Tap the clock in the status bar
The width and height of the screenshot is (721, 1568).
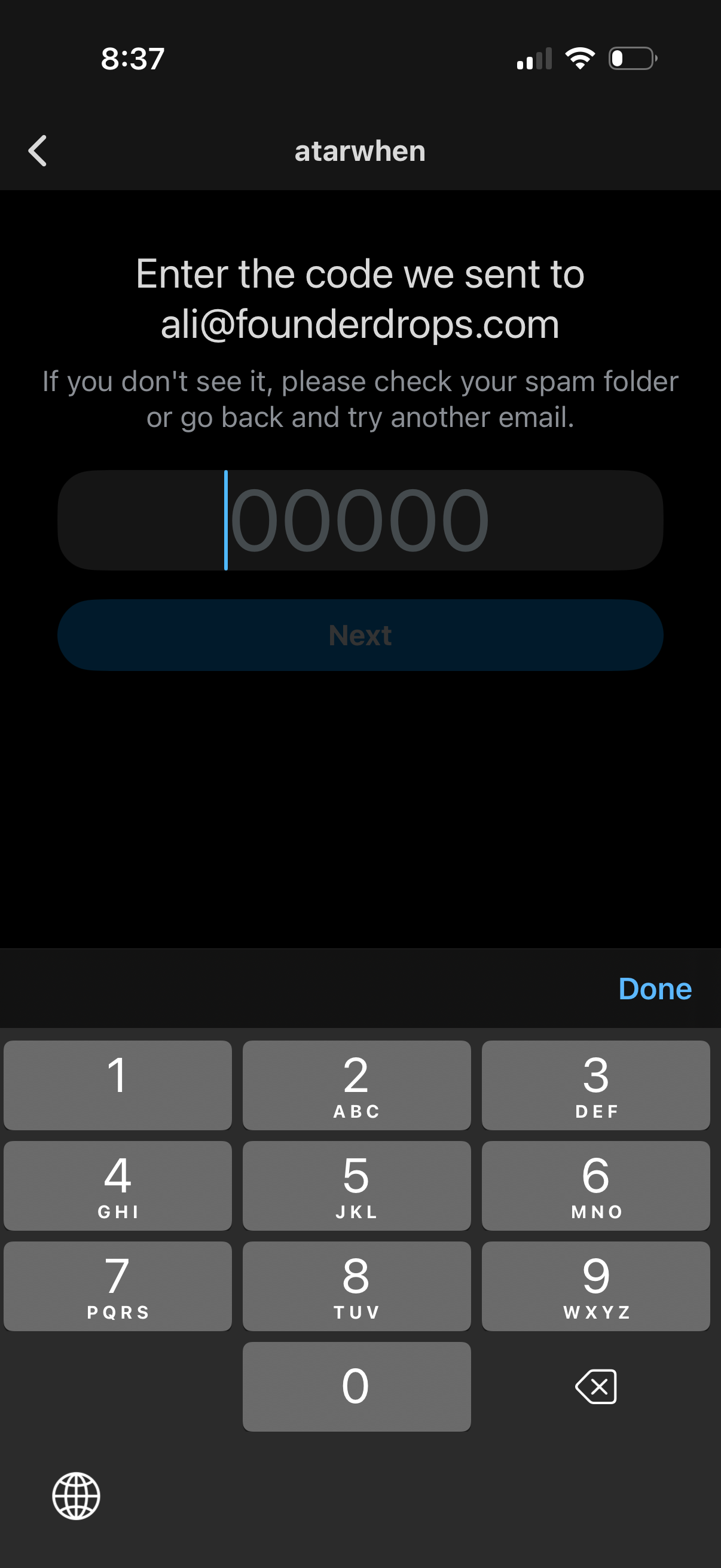(x=133, y=58)
